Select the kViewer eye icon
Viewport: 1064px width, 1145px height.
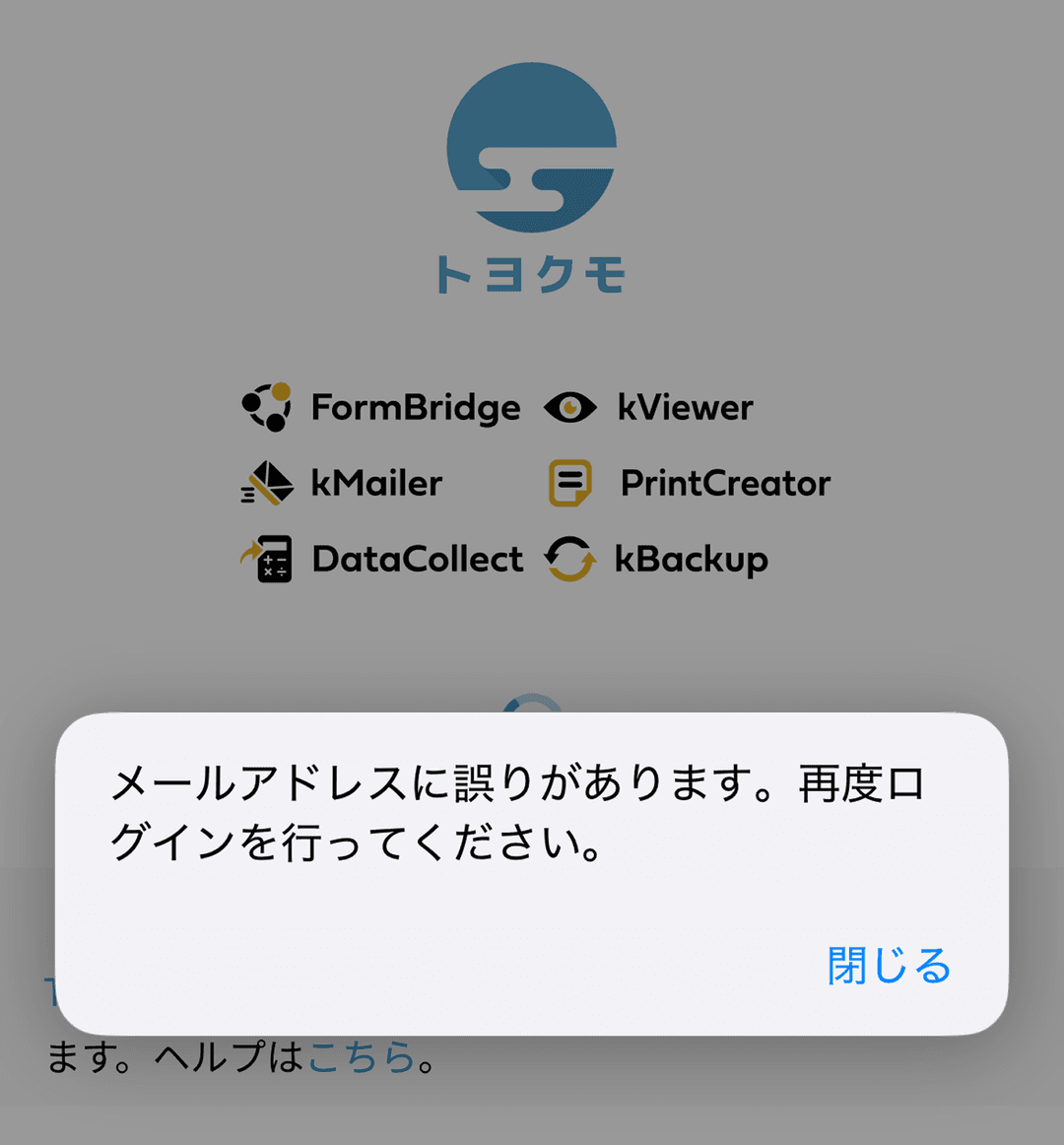click(571, 406)
